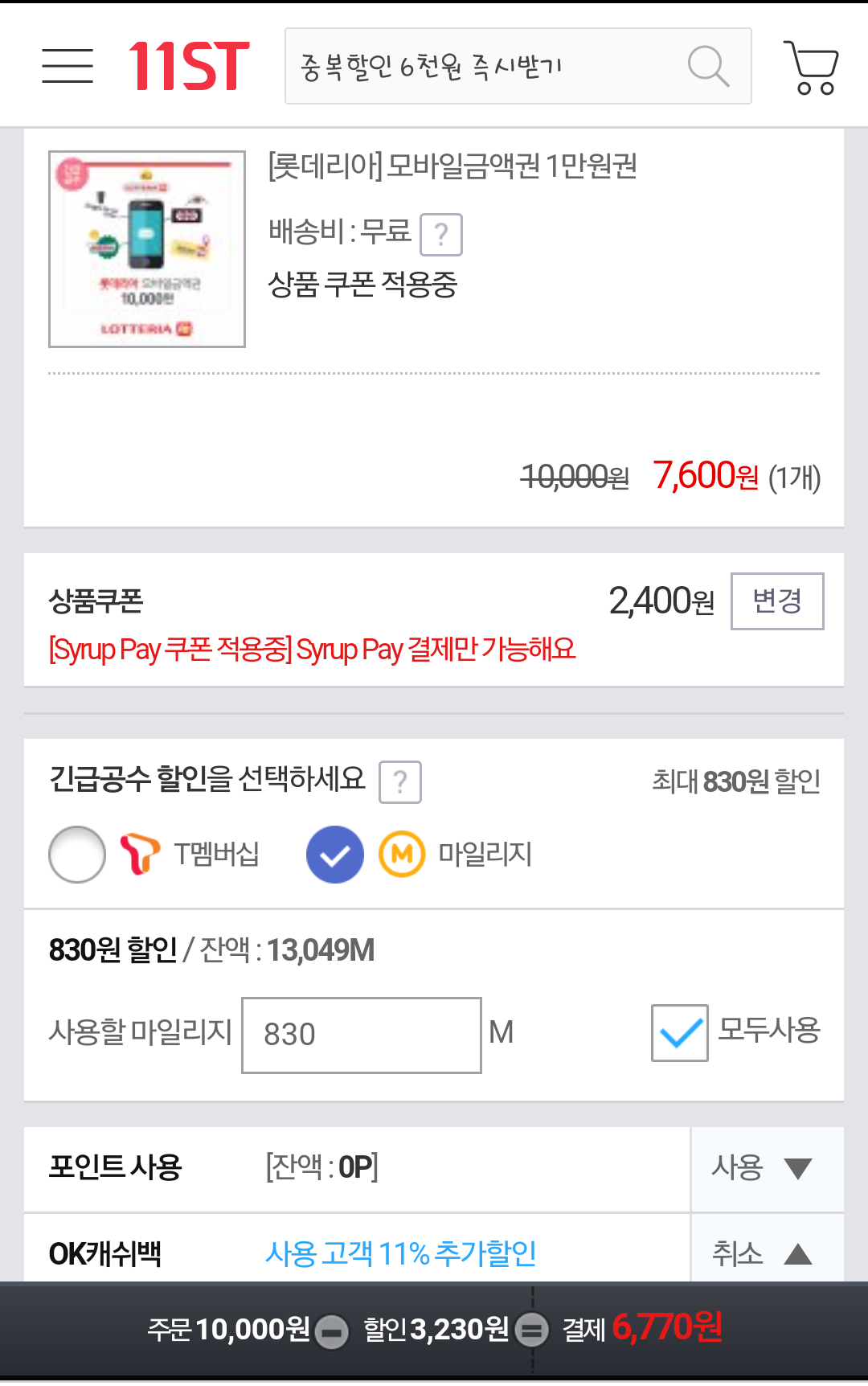This screenshot has width=868, height=1386.
Task: Open the shopping cart
Action: tap(811, 68)
